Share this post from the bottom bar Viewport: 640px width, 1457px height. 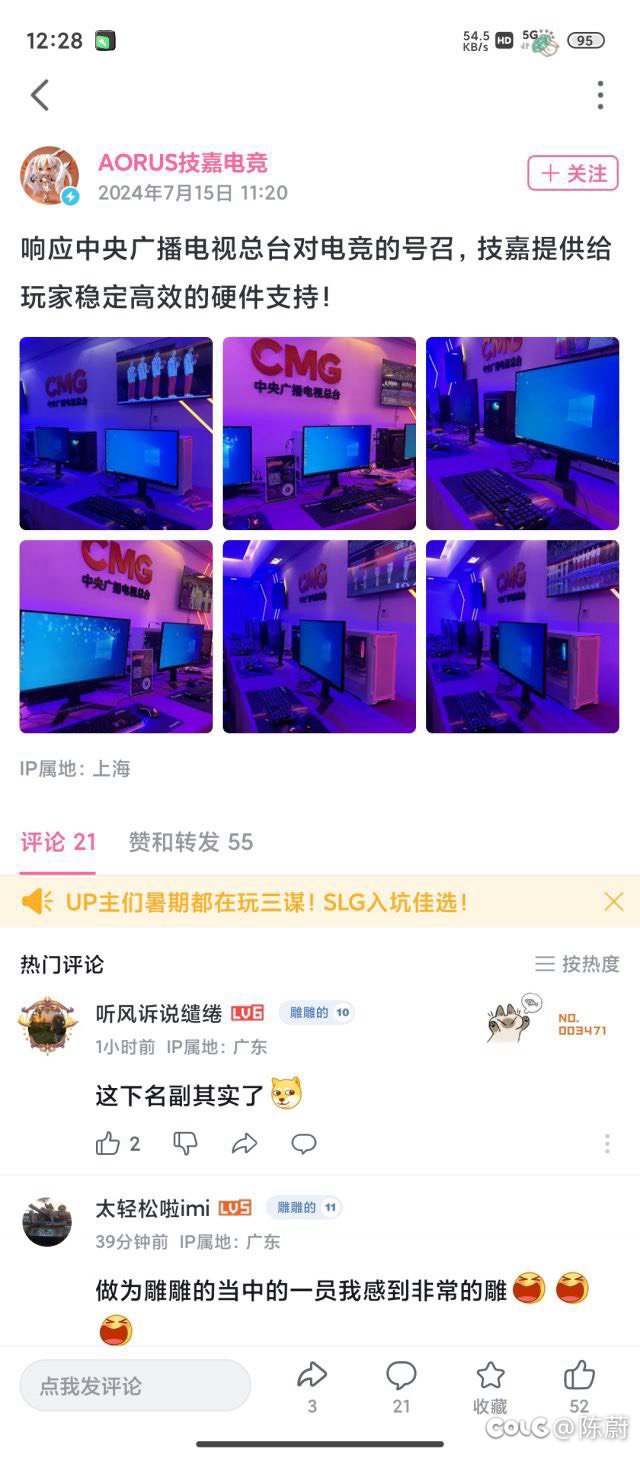pos(312,1385)
